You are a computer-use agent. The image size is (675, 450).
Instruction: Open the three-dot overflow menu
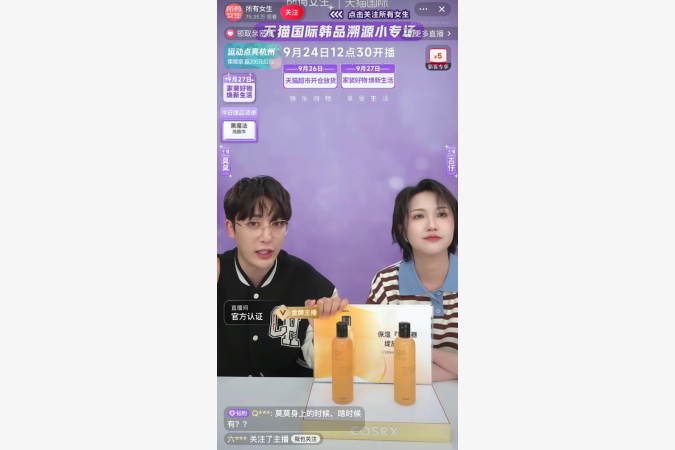click(423, 9)
